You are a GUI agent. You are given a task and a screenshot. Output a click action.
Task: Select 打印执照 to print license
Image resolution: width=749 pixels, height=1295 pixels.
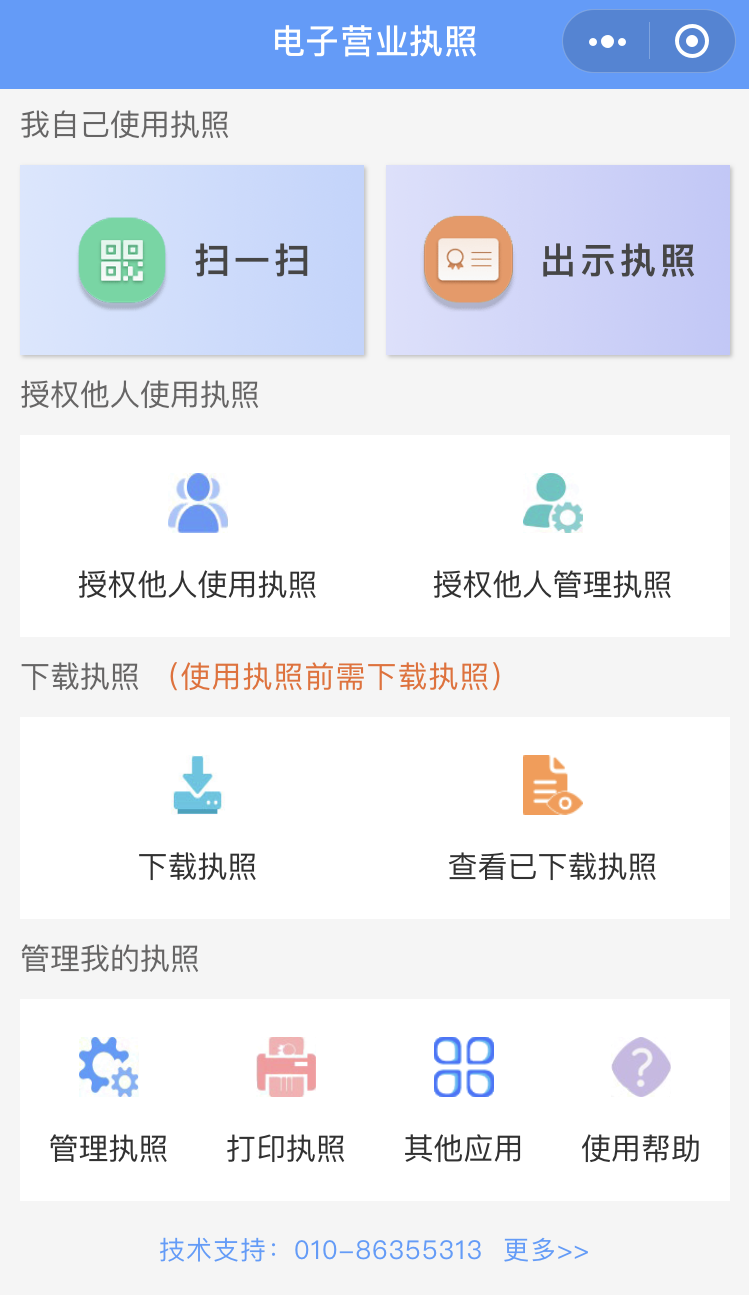286,1100
